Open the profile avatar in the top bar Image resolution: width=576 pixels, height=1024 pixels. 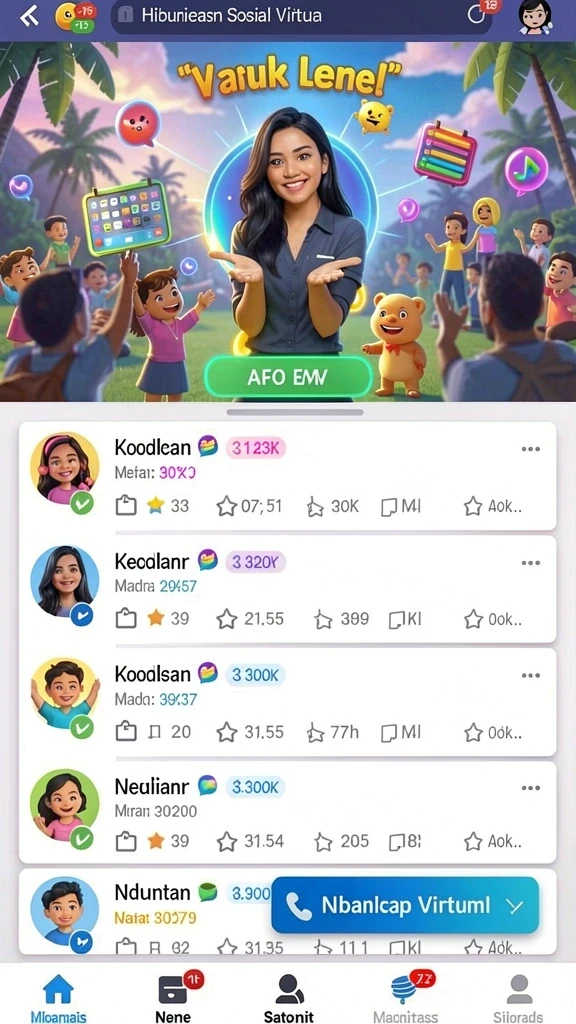[534, 17]
